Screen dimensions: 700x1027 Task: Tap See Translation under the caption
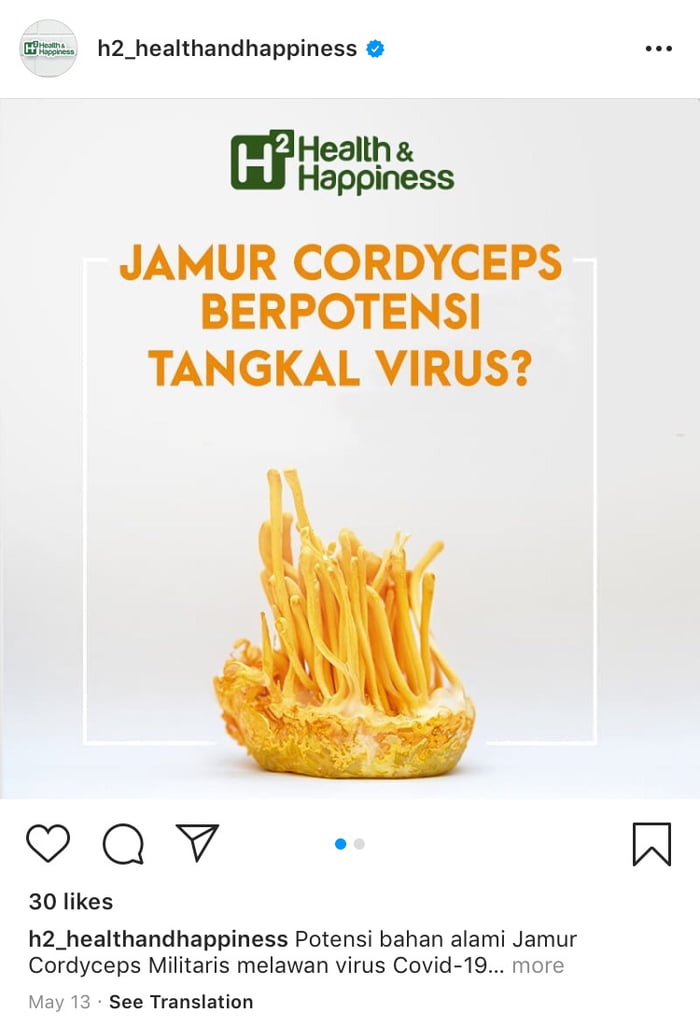click(181, 1001)
